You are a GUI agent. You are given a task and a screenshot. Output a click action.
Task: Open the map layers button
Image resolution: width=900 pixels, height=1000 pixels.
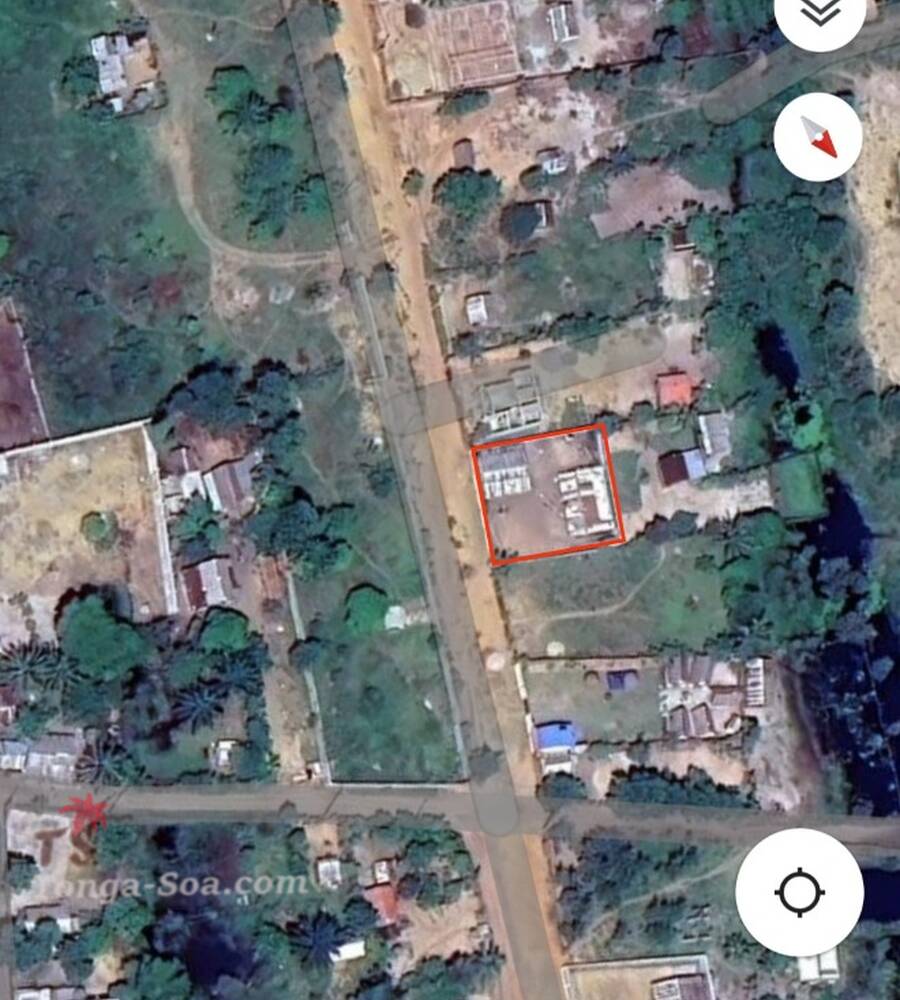coord(818,14)
